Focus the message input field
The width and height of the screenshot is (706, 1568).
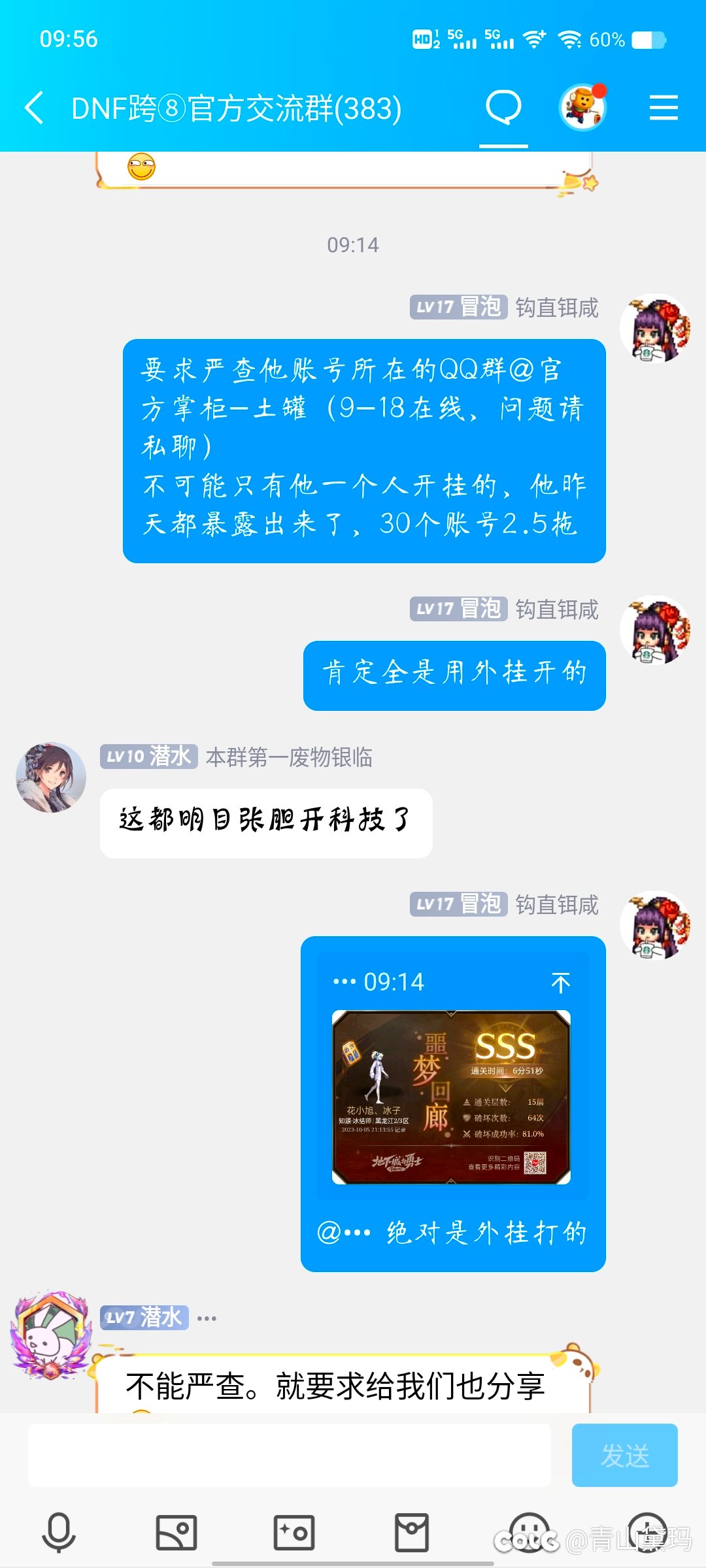click(x=289, y=1456)
